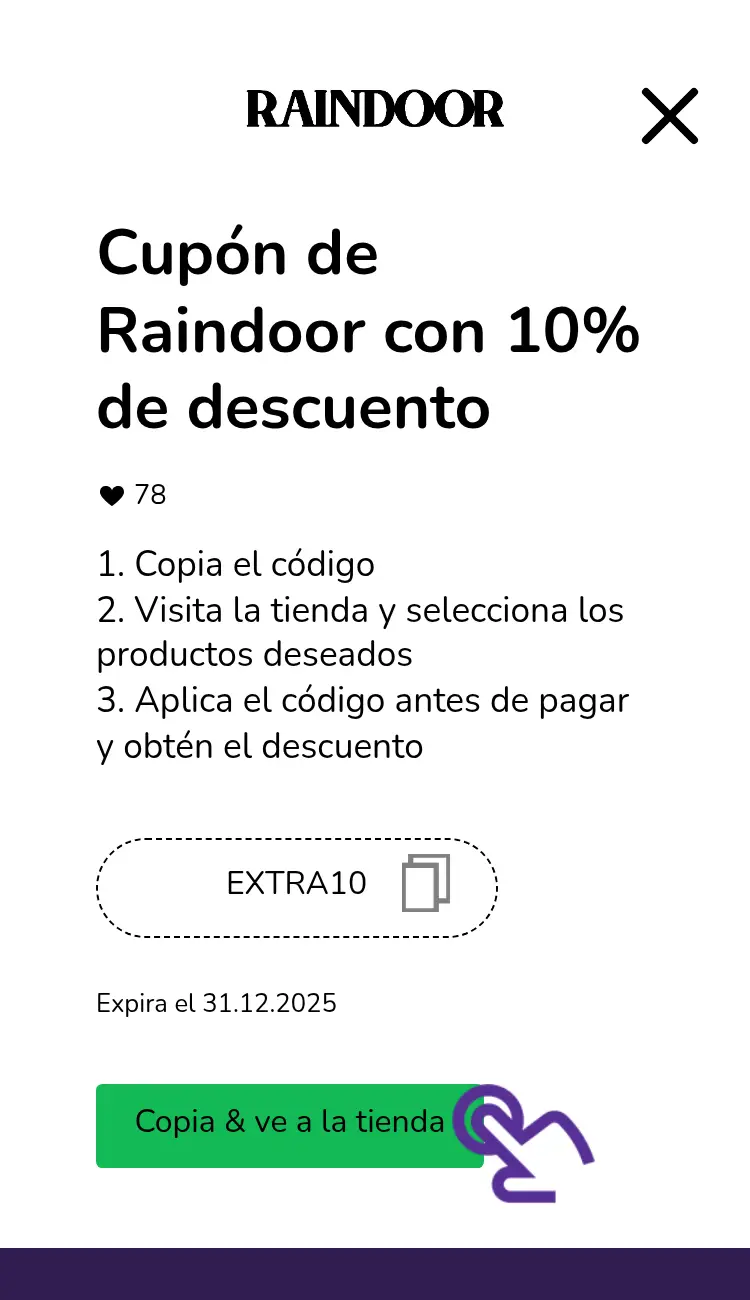
Task: Click the expiration date 'Expira el 31.12.2025'
Action: pos(216,1003)
